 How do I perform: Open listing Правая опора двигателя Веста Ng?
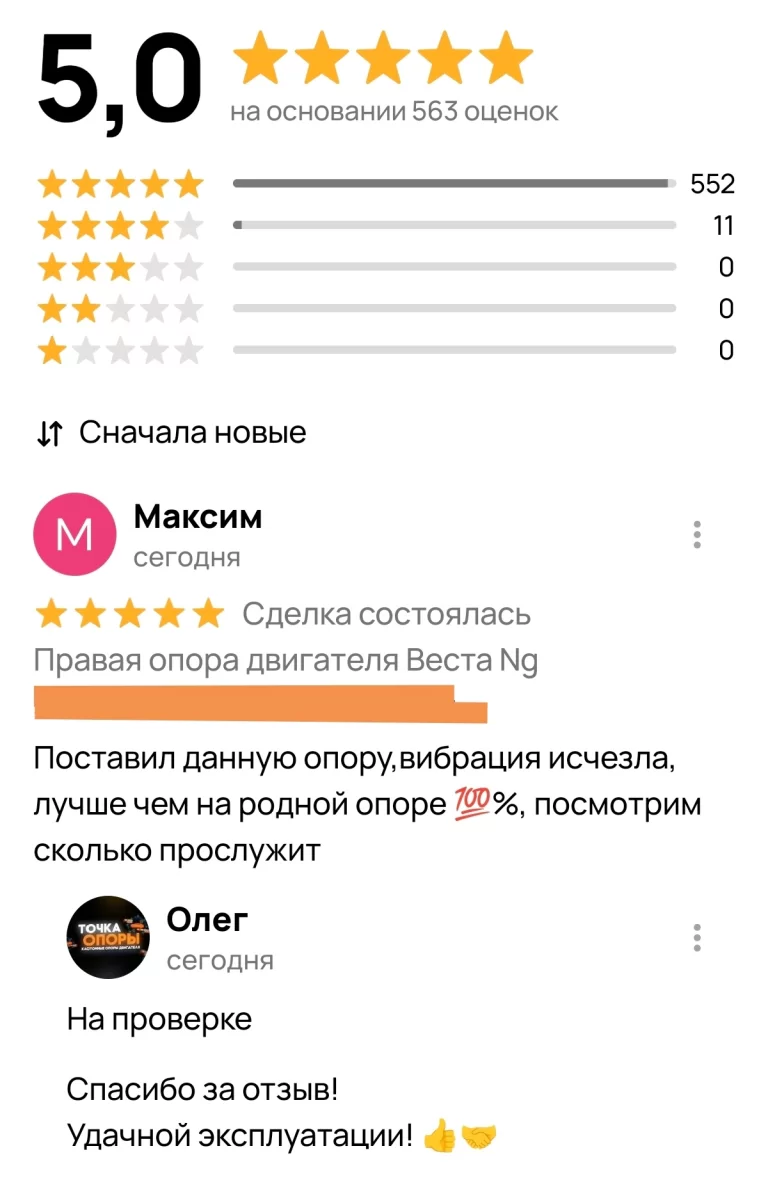[x=286, y=662]
